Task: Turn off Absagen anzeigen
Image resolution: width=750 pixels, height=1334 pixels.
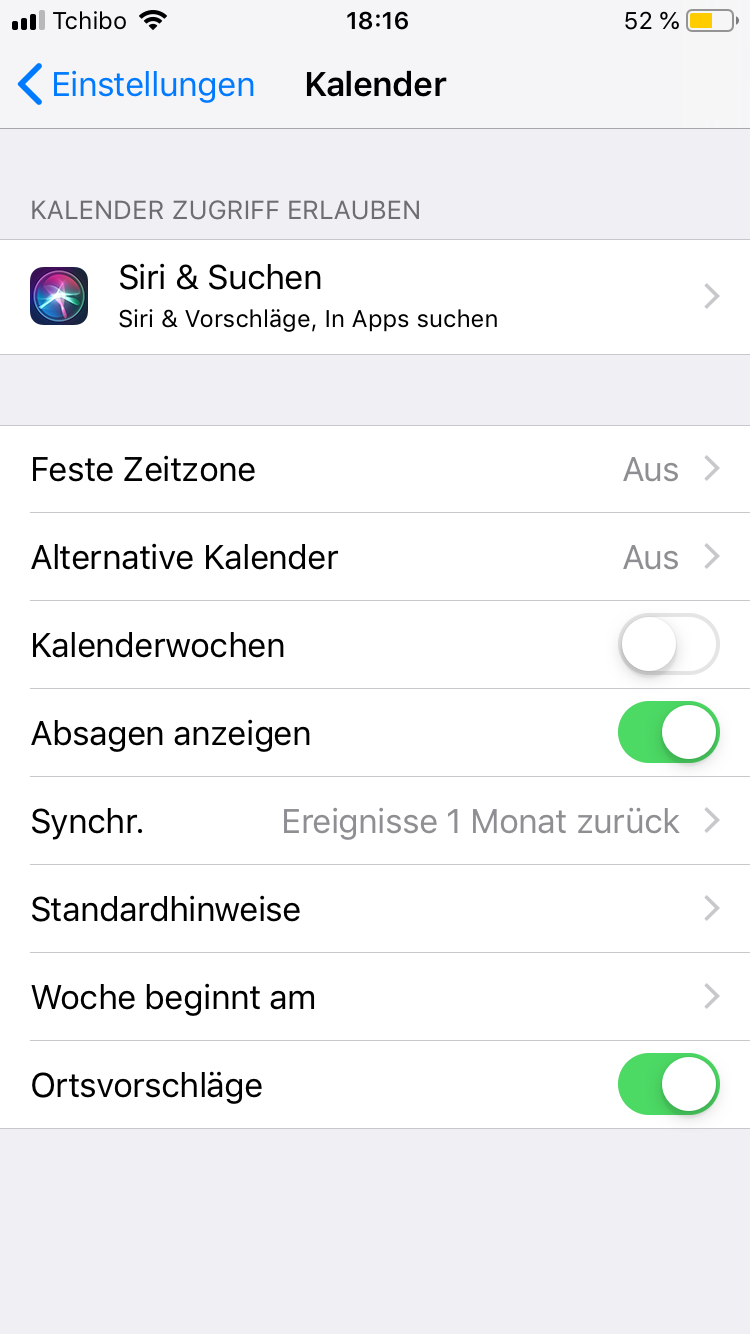Action: pyautogui.click(x=668, y=733)
